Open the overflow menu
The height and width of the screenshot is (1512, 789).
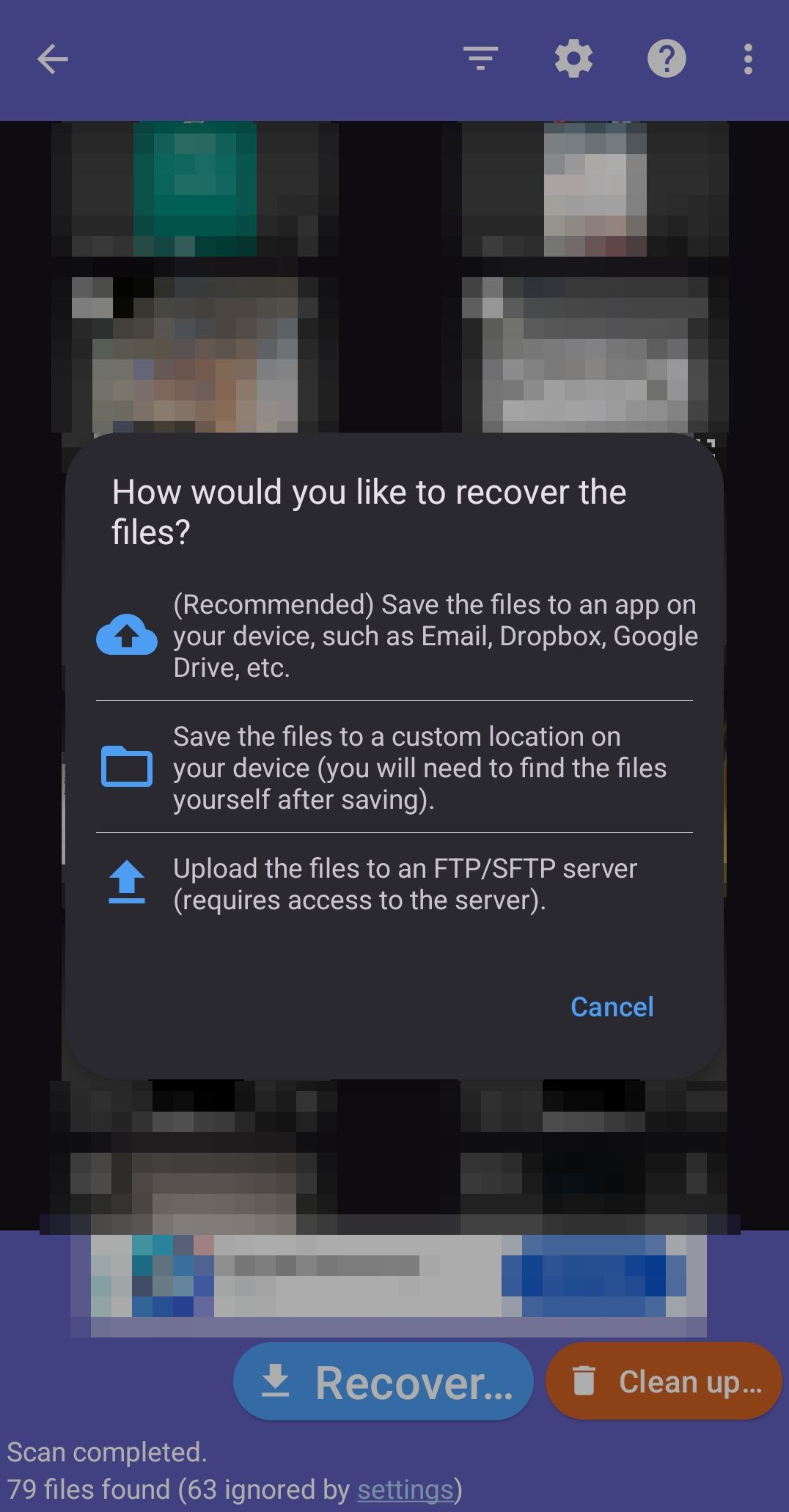pos(747,59)
